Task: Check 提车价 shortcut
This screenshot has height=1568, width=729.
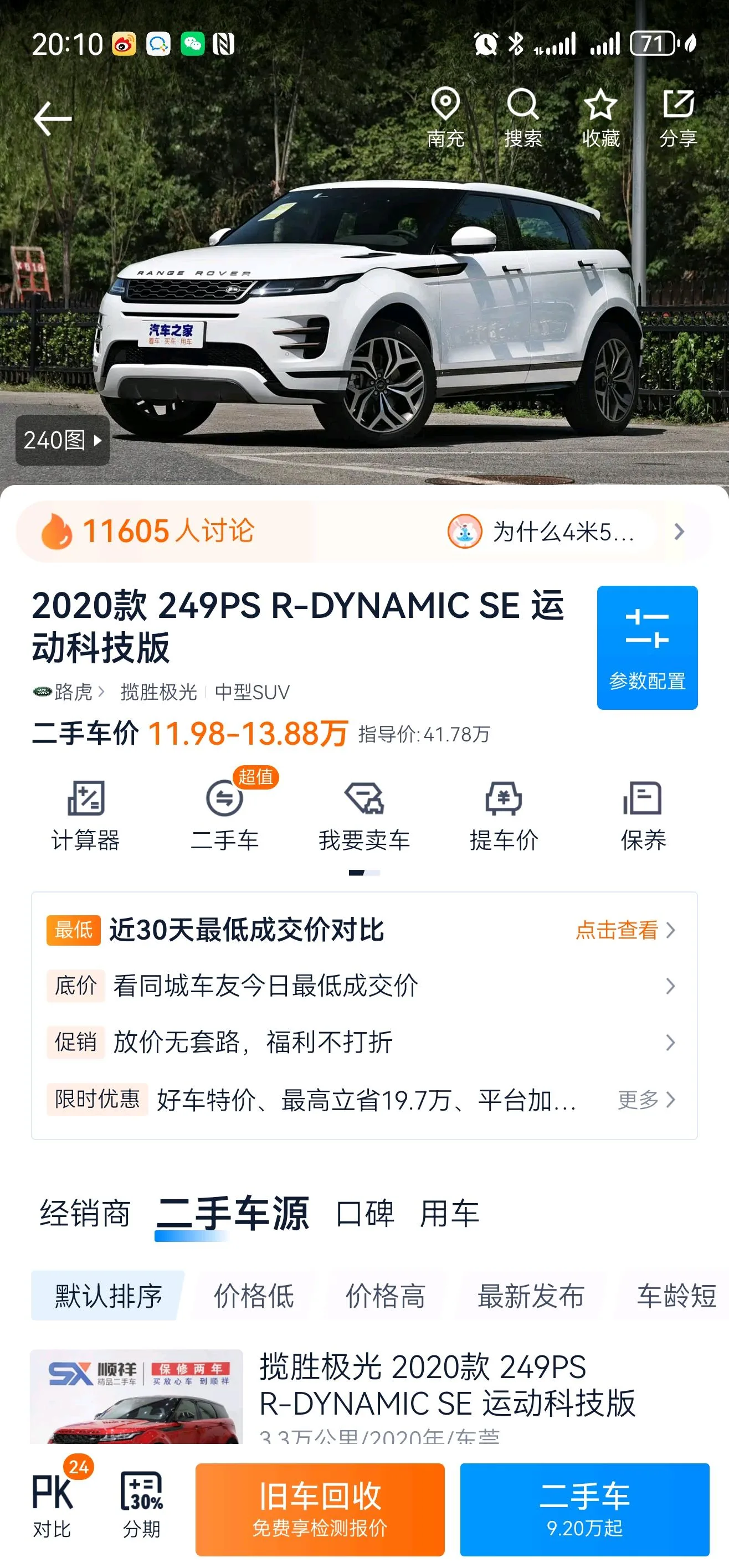Action: pyautogui.click(x=504, y=816)
